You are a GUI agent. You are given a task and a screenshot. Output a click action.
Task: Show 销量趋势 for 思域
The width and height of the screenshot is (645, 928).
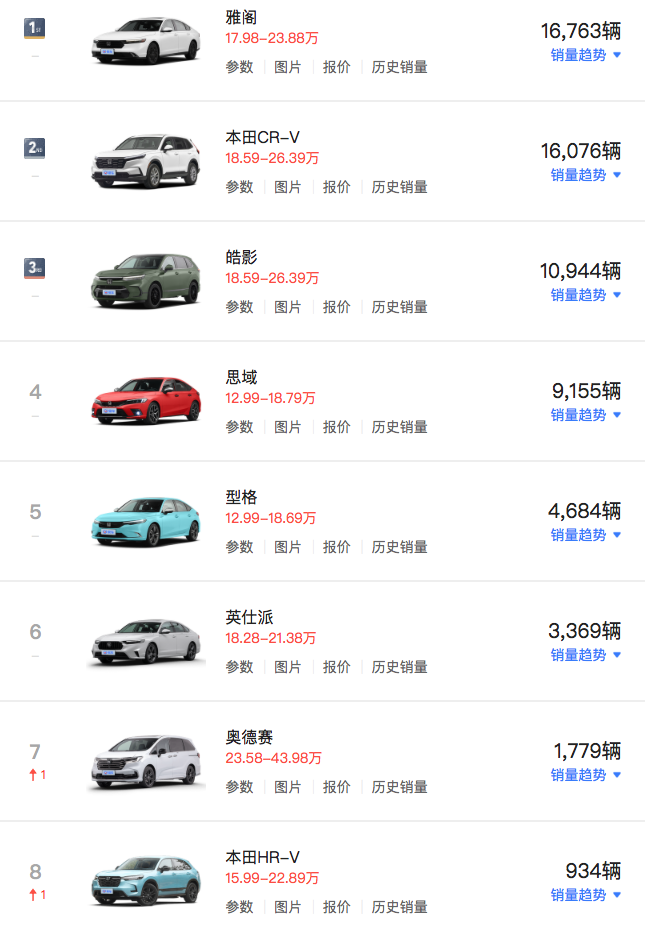point(585,415)
